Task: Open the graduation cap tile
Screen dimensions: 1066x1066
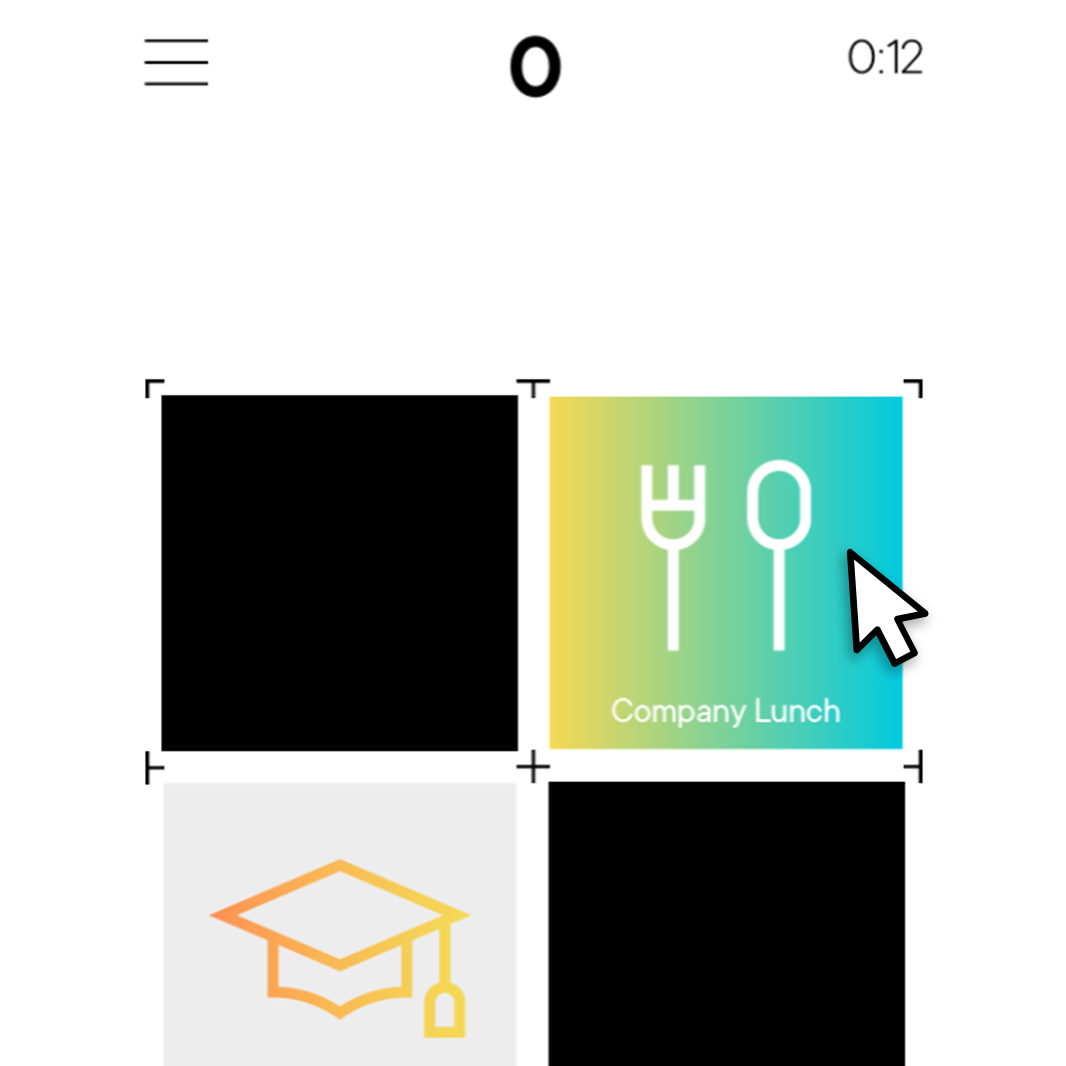Action: click(x=340, y=925)
